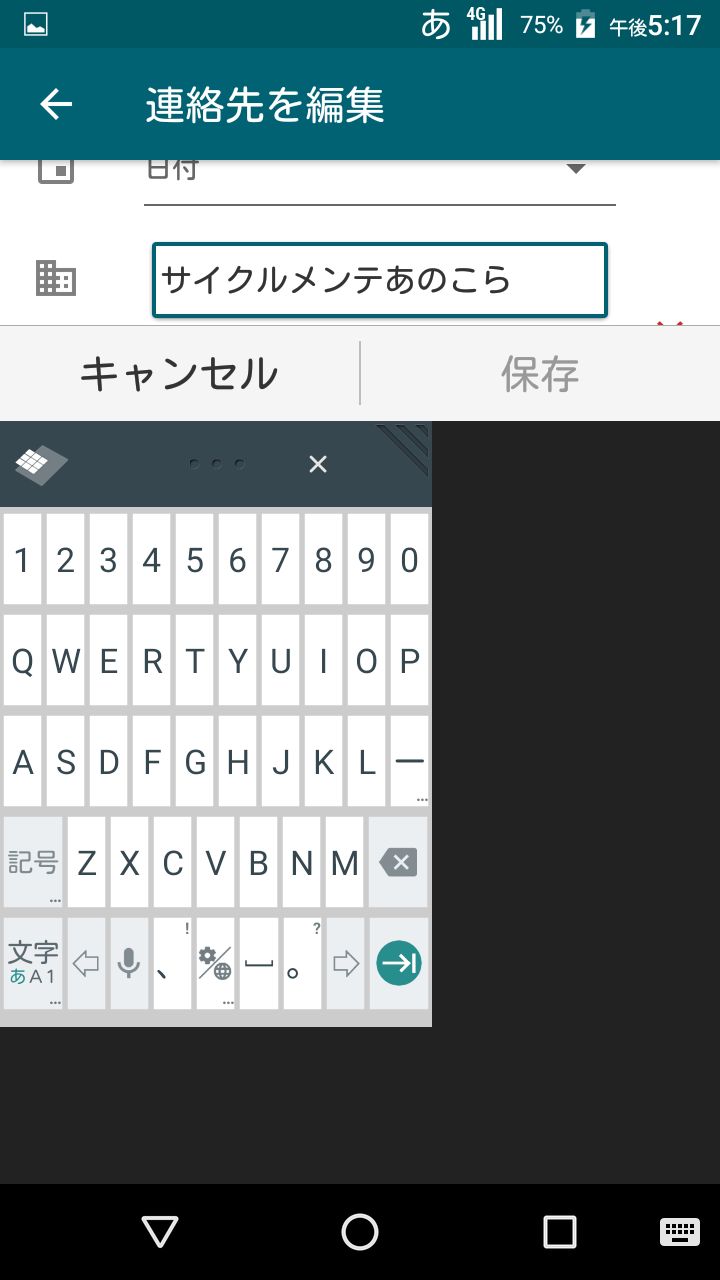The width and height of the screenshot is (720, 1280).
Task: Tap キャンセル to discard the edit
Action: pyautogui.click(x=179, y=373)
